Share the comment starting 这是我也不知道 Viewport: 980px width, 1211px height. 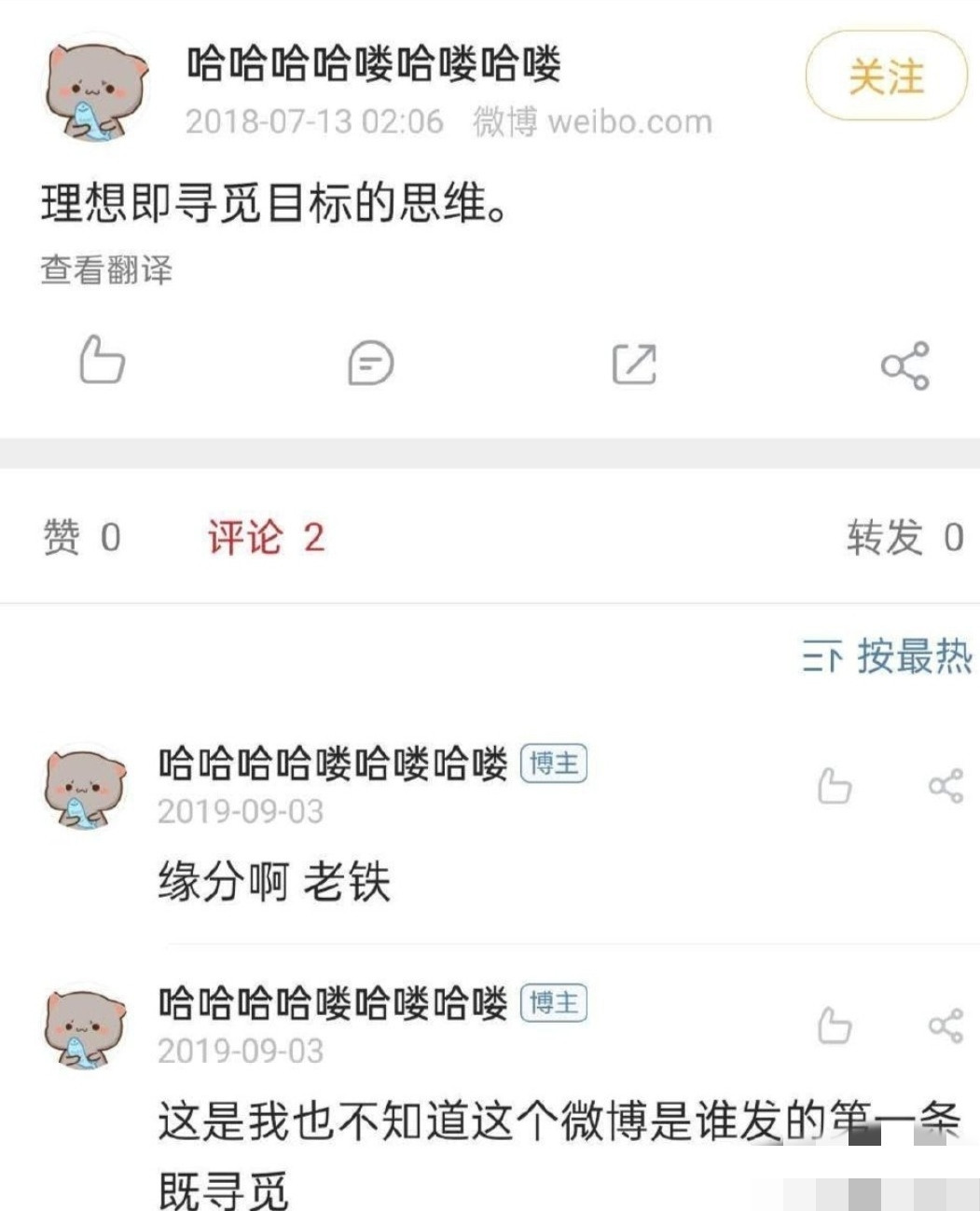945,1025
